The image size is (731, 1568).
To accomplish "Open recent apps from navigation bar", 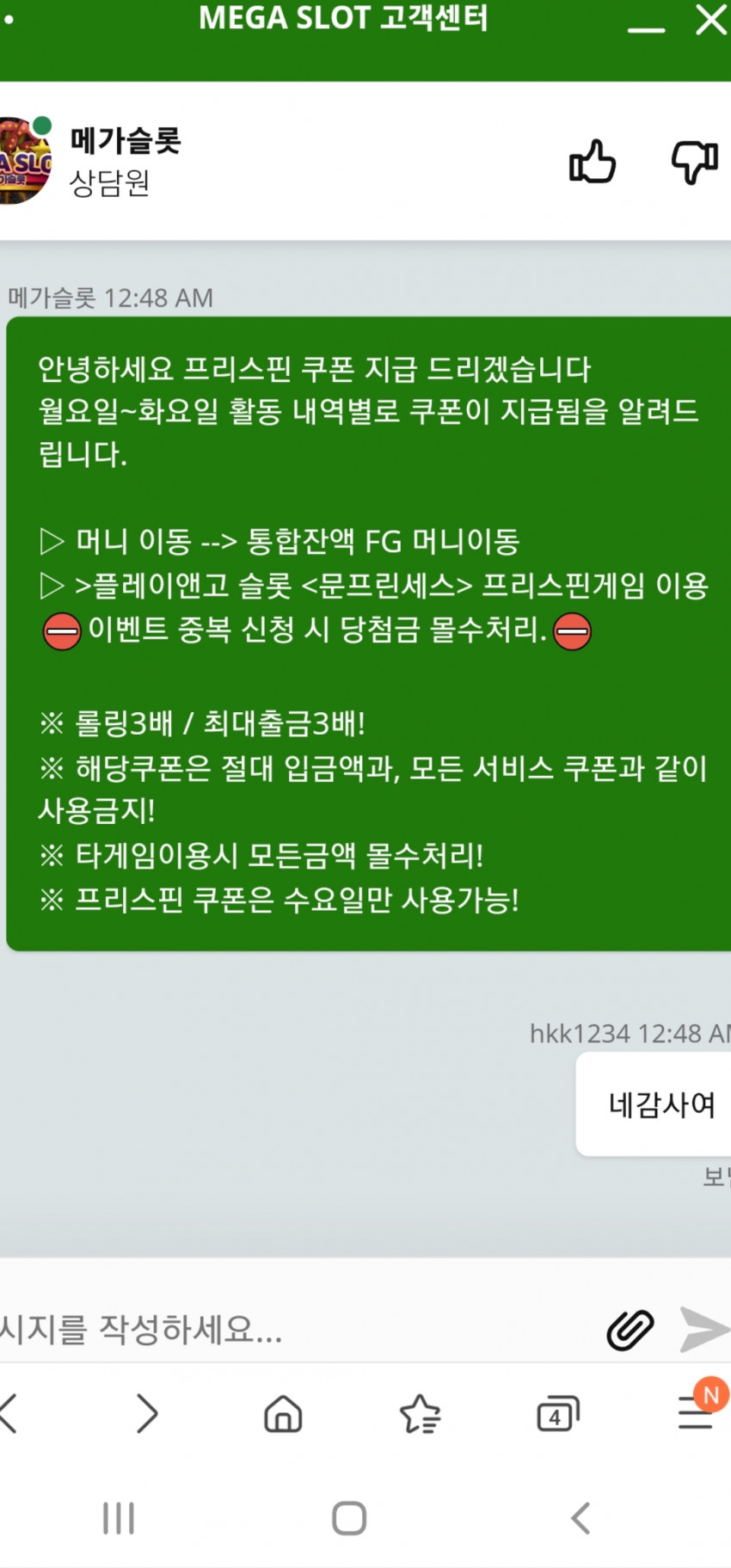I will tap(119, 1517).
